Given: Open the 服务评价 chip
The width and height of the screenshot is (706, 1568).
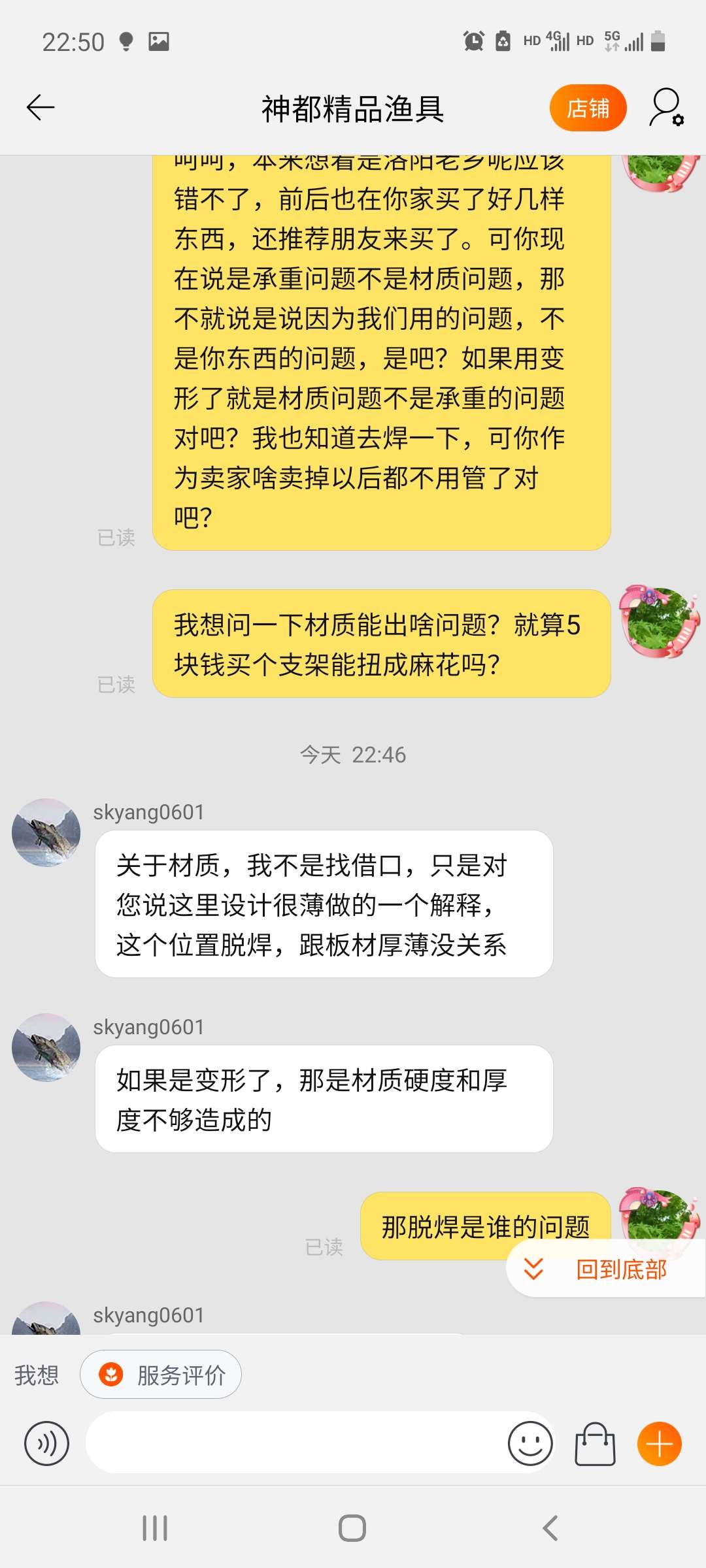Looking at the screenshot, I should click(161, 1375).
